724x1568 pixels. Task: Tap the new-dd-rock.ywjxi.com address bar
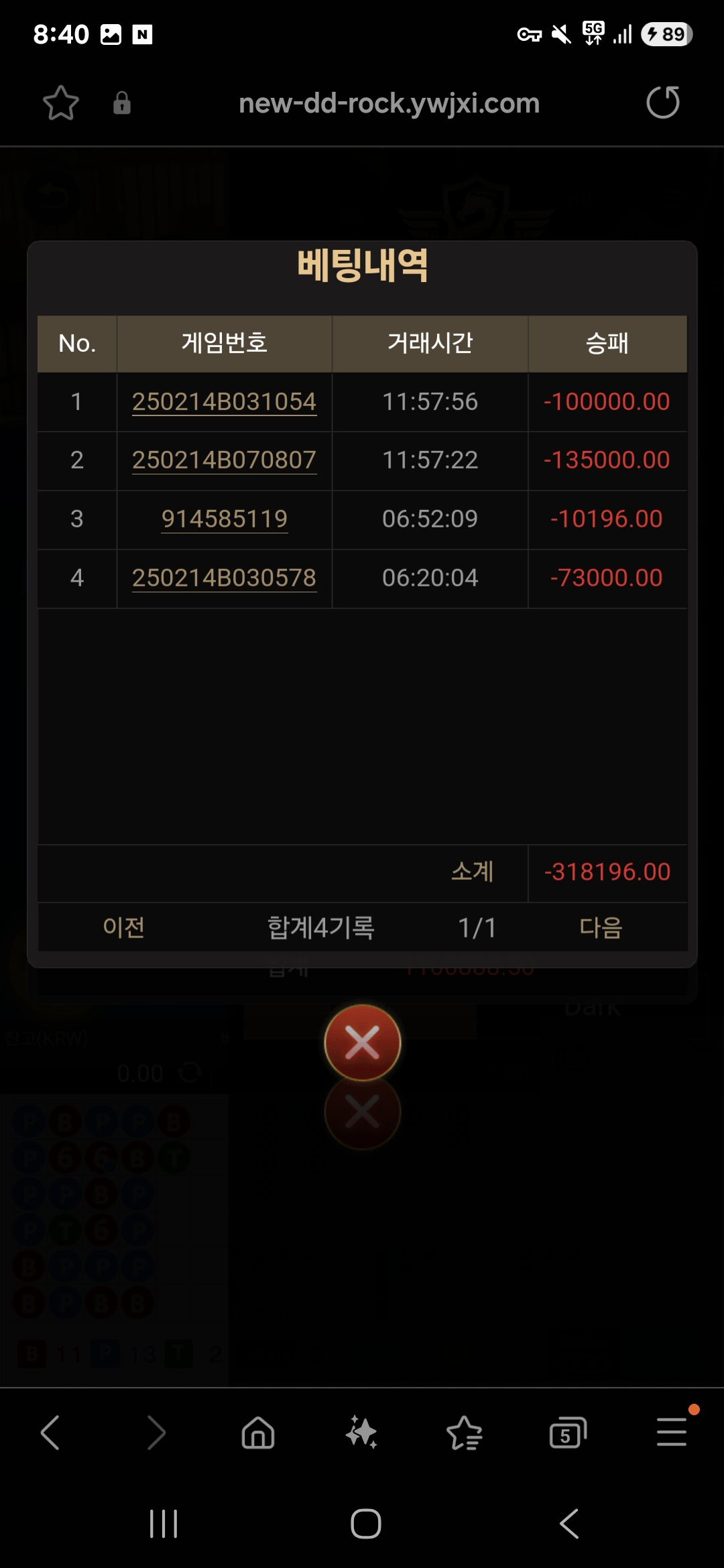point(389,103)
